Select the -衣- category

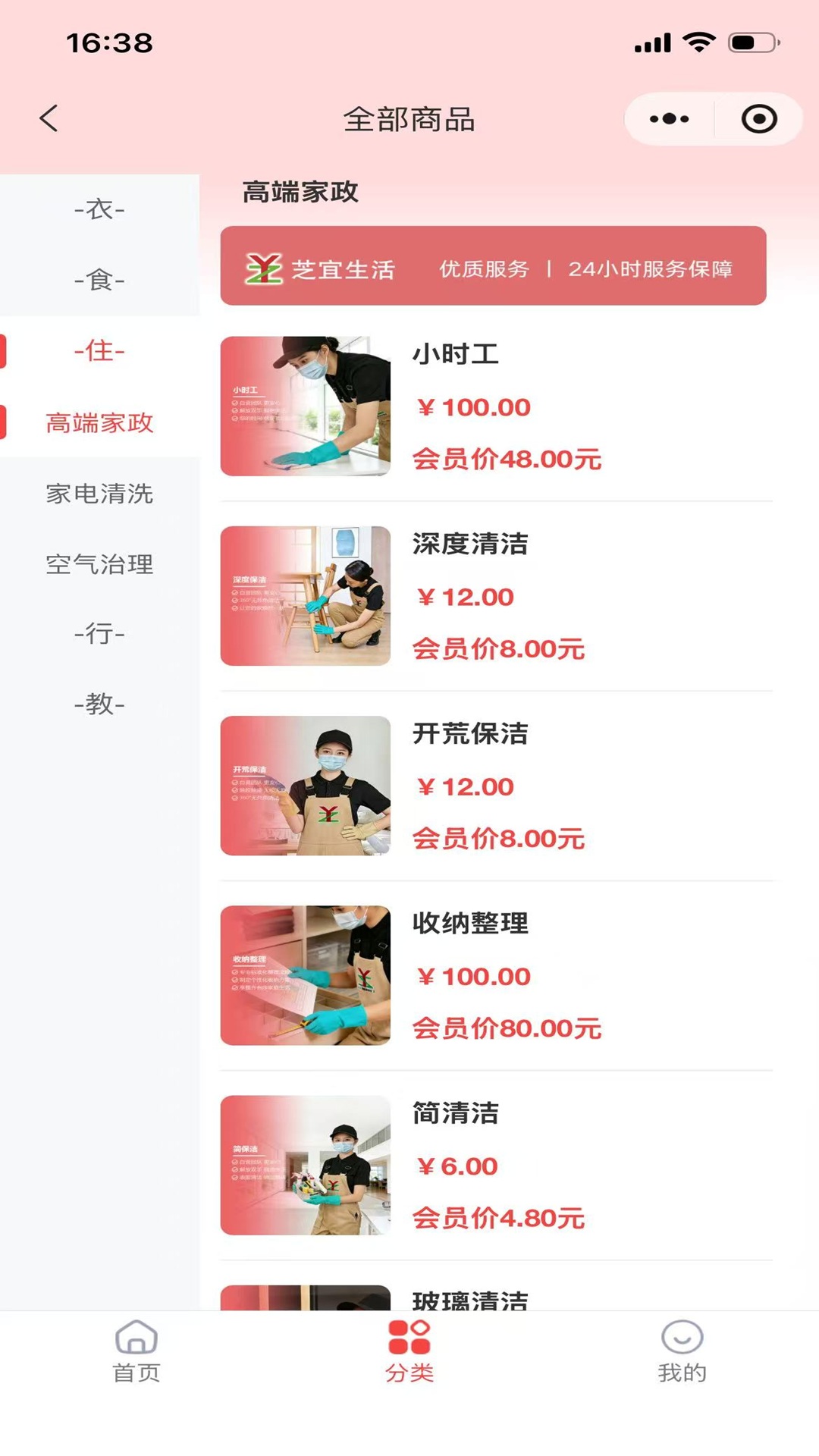point(99,209)
